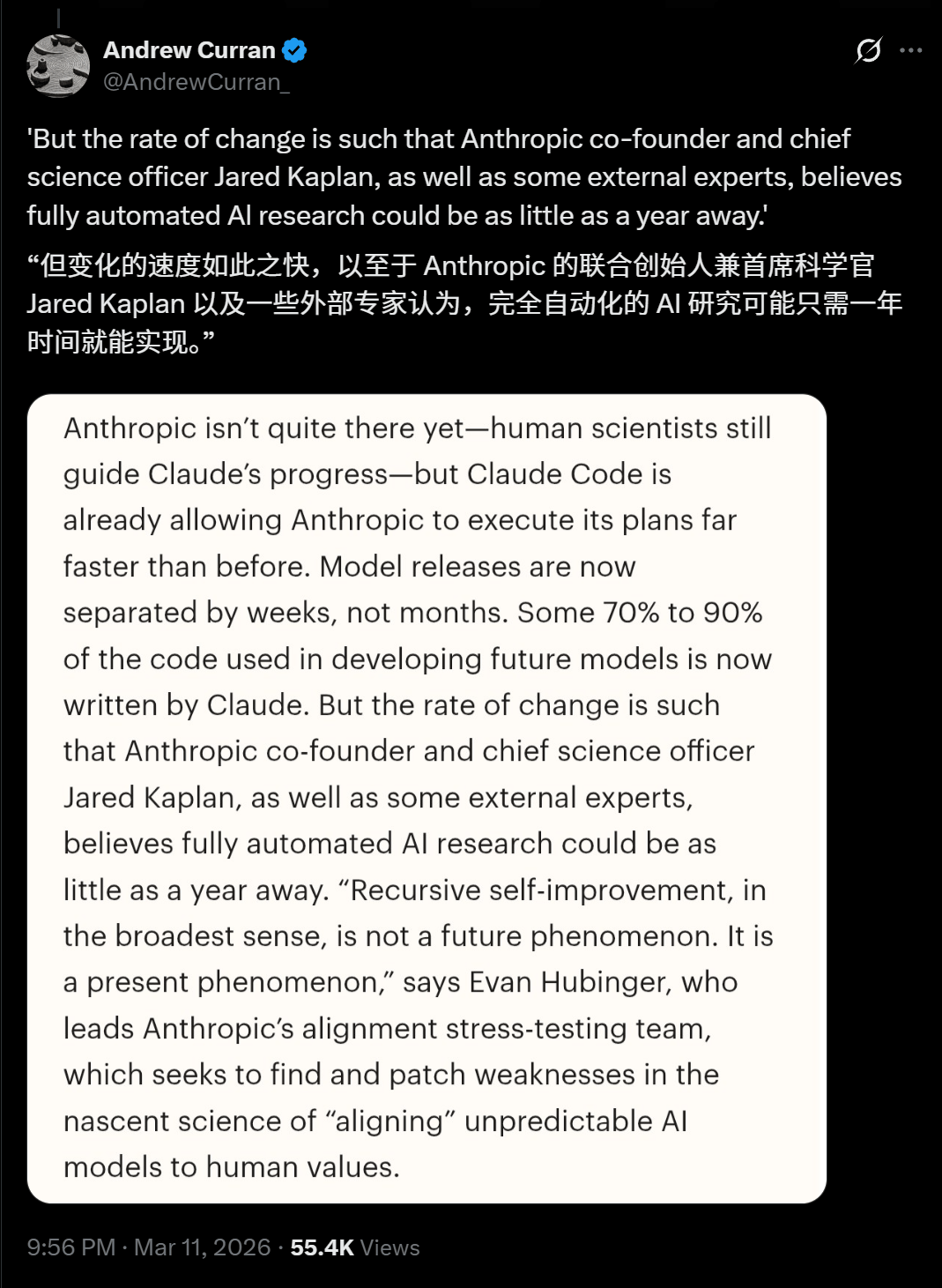Viewport: 942px width, 1288px height.
Task: Open the Grok explain icon
Action: click(868, 51)
